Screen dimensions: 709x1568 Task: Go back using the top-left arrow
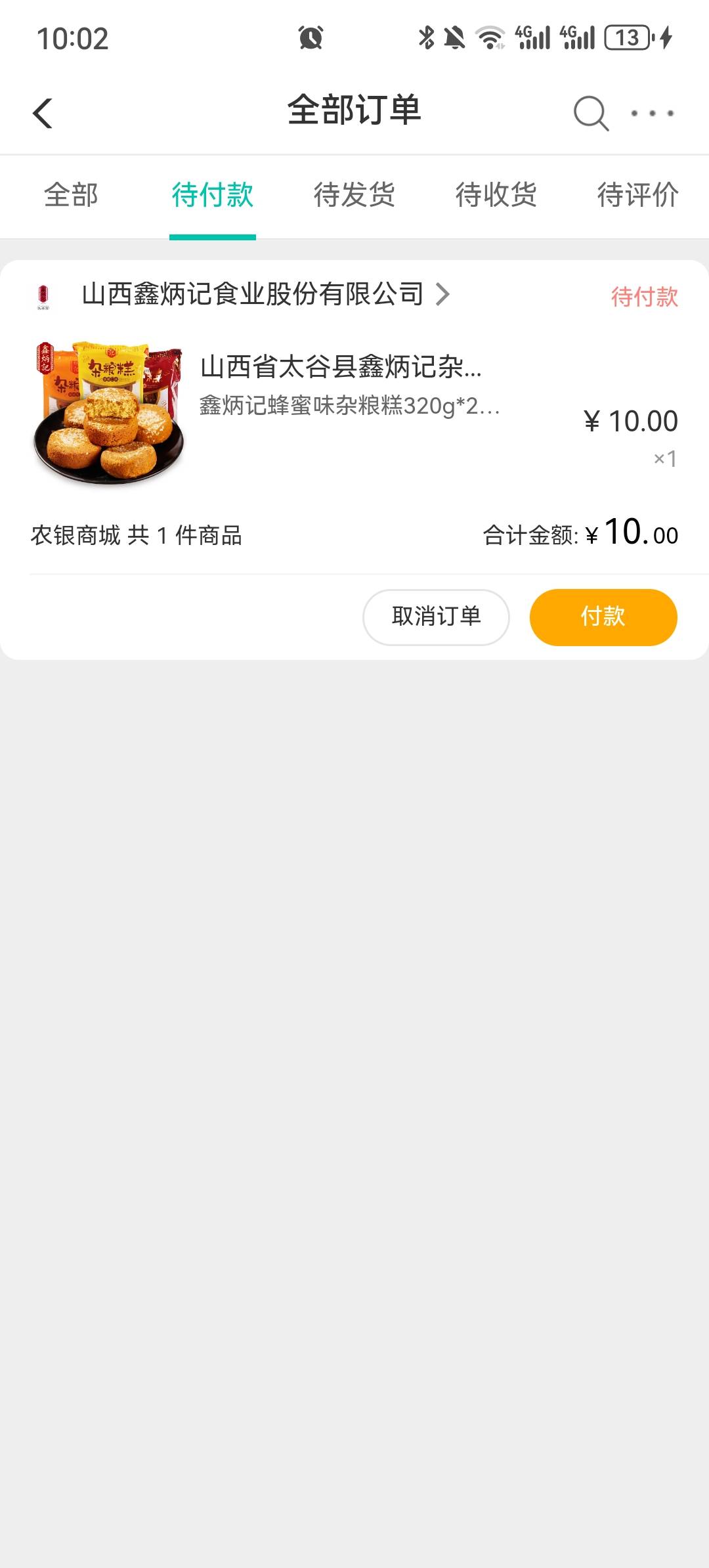pyautogui.click(x=43, y=113)
